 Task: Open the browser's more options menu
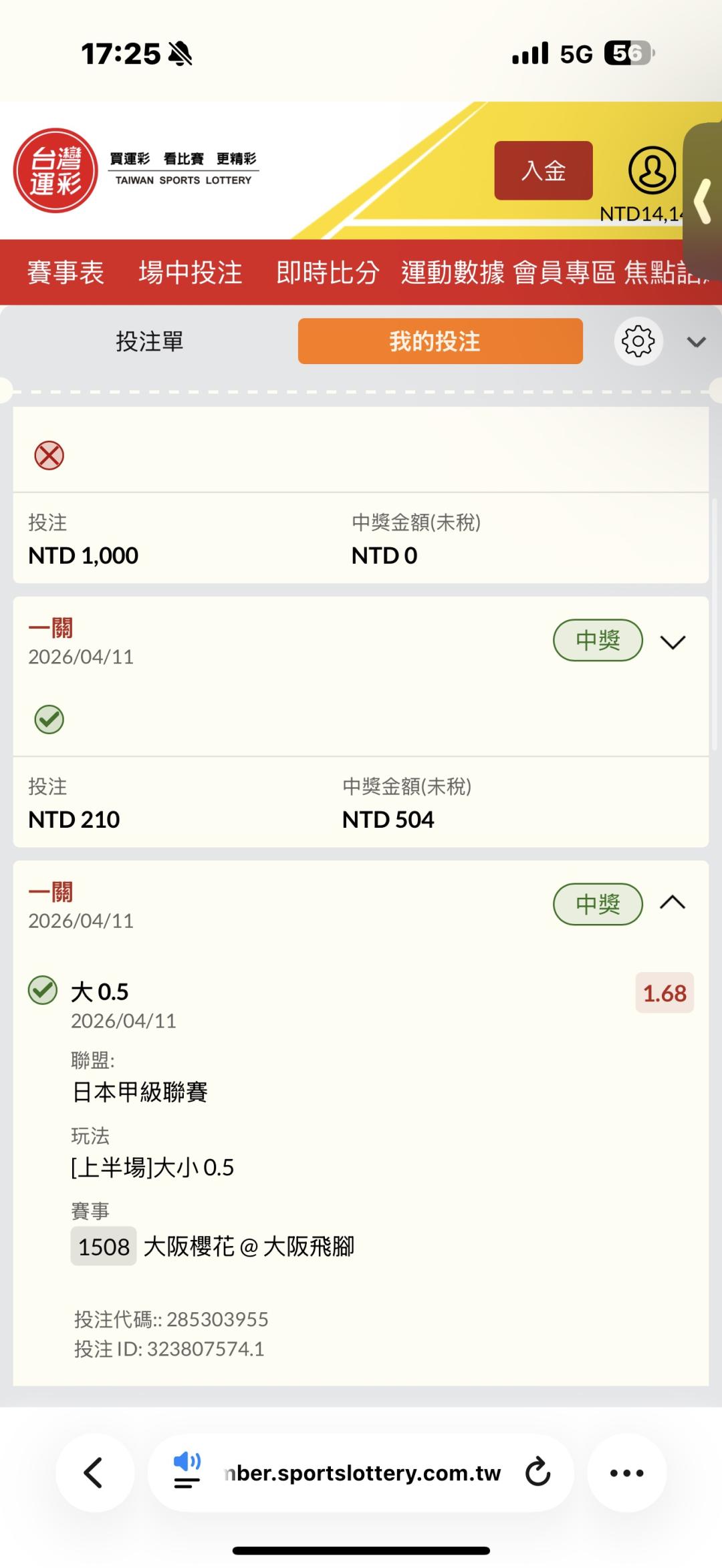[626, 1472]
